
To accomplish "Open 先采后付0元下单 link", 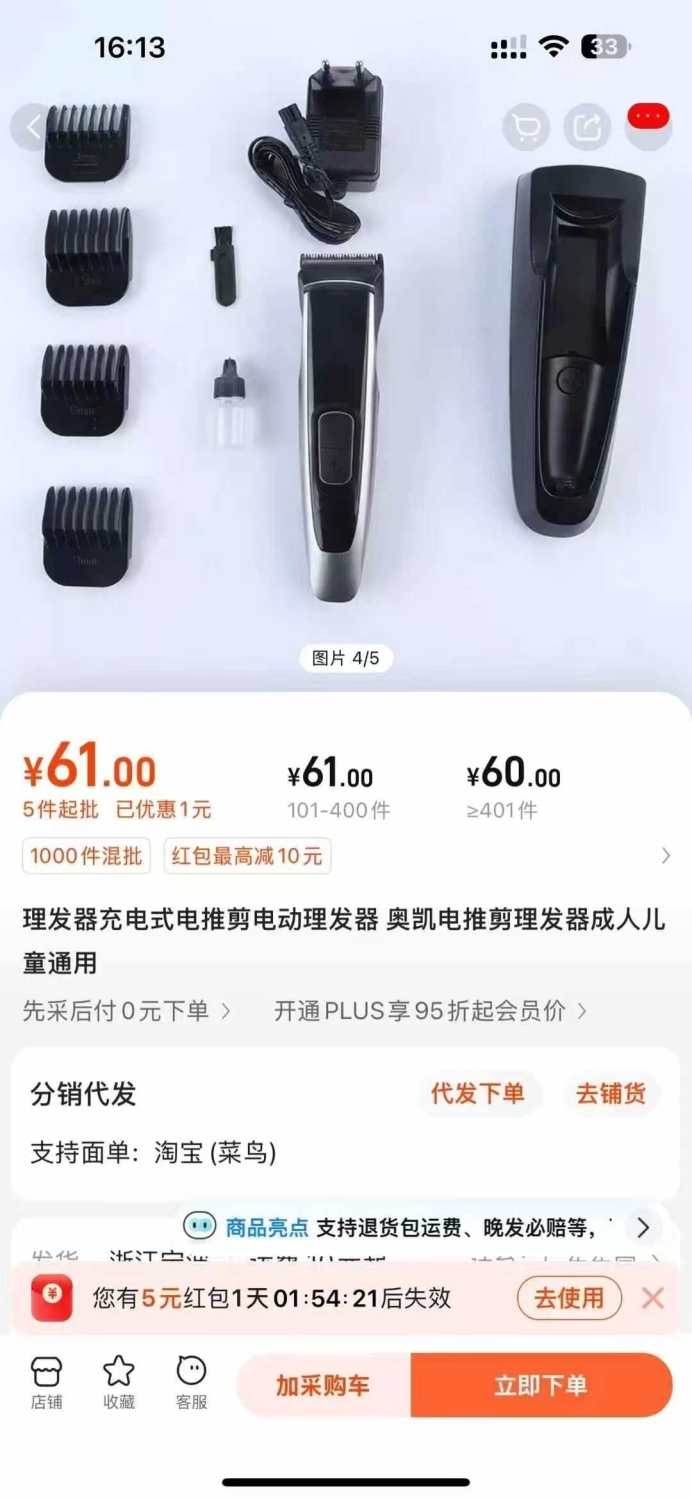I will (127, 1011).
